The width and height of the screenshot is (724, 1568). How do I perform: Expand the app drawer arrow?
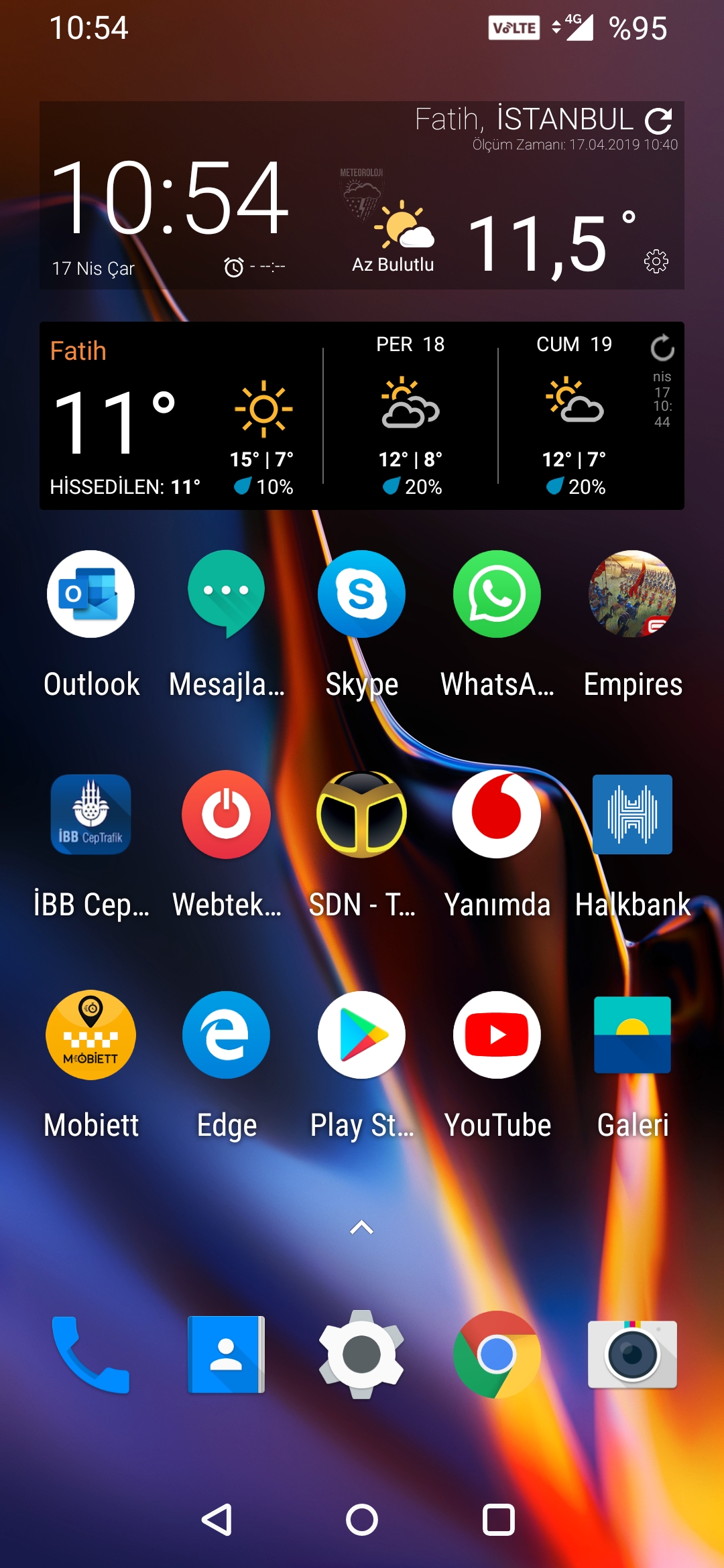[361, 1228]
